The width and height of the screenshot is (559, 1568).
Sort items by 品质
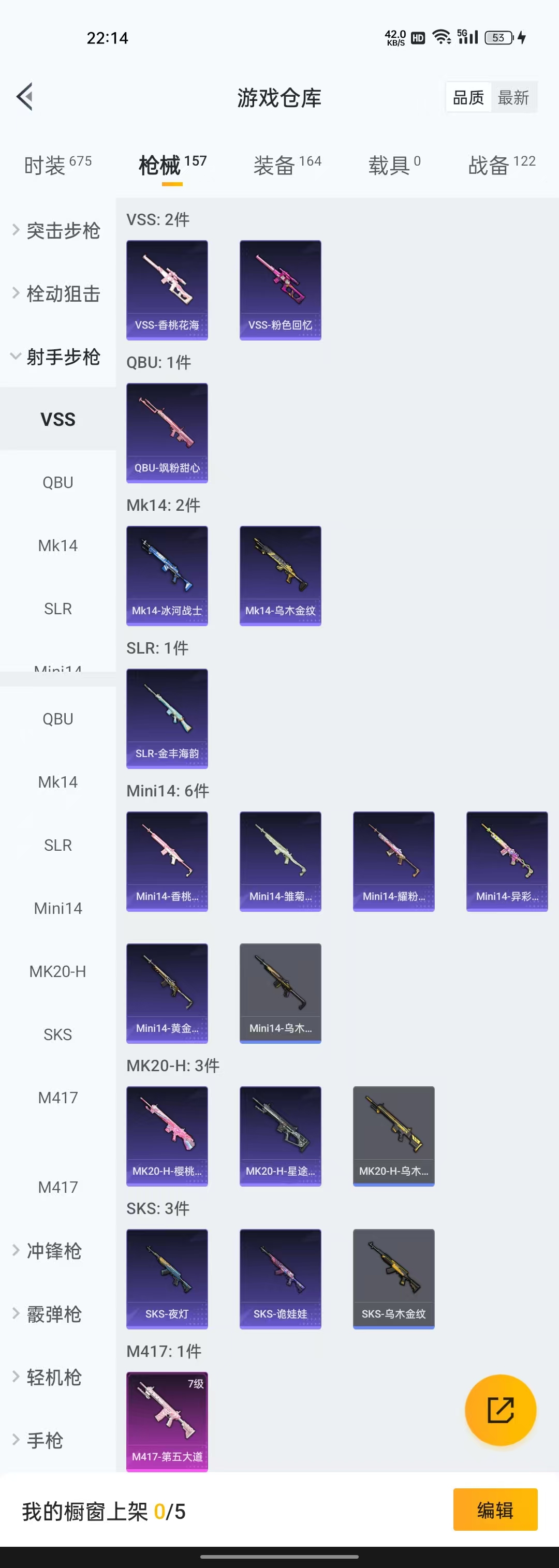click(468, 97)
